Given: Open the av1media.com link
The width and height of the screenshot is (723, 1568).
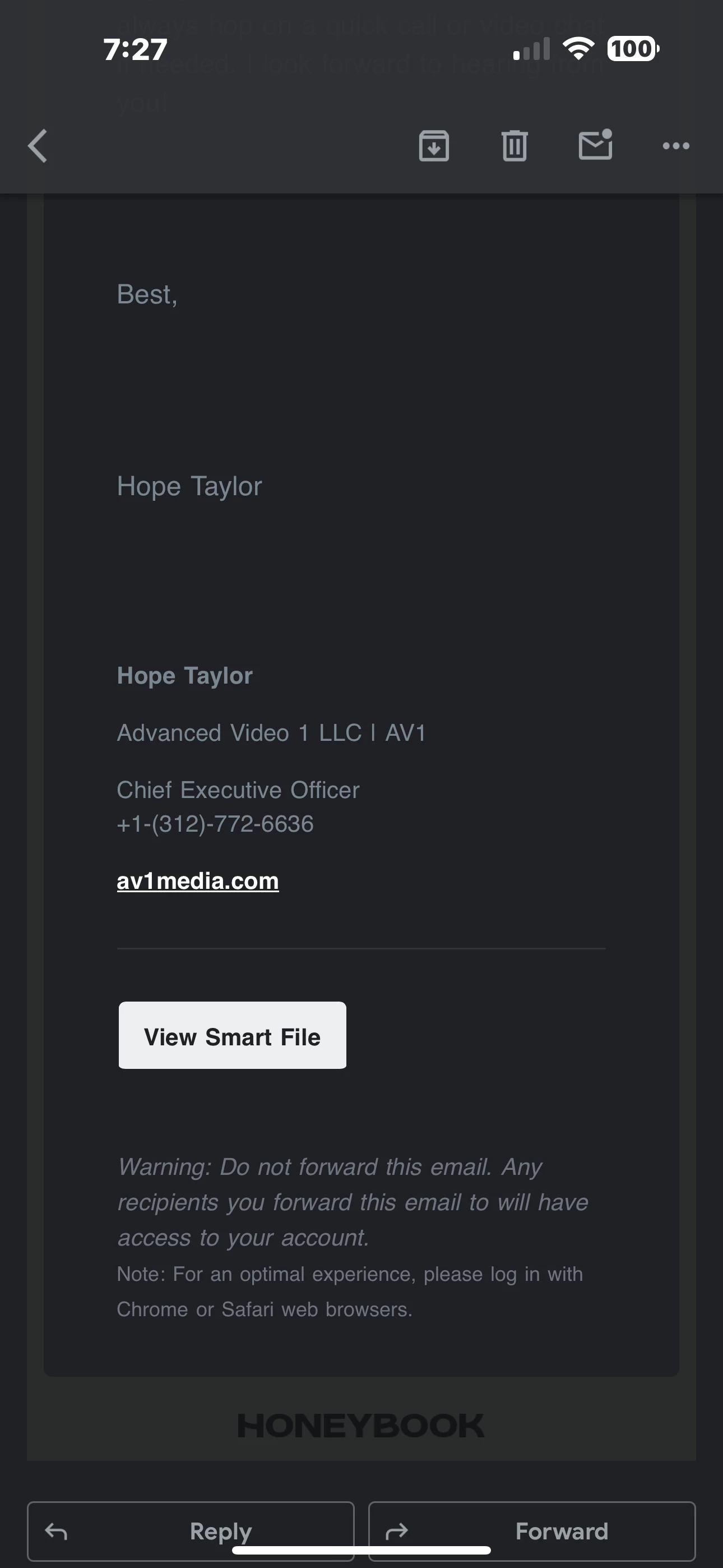Looking at the screenshot, I should pyautogui.click(x=198, y=882).
